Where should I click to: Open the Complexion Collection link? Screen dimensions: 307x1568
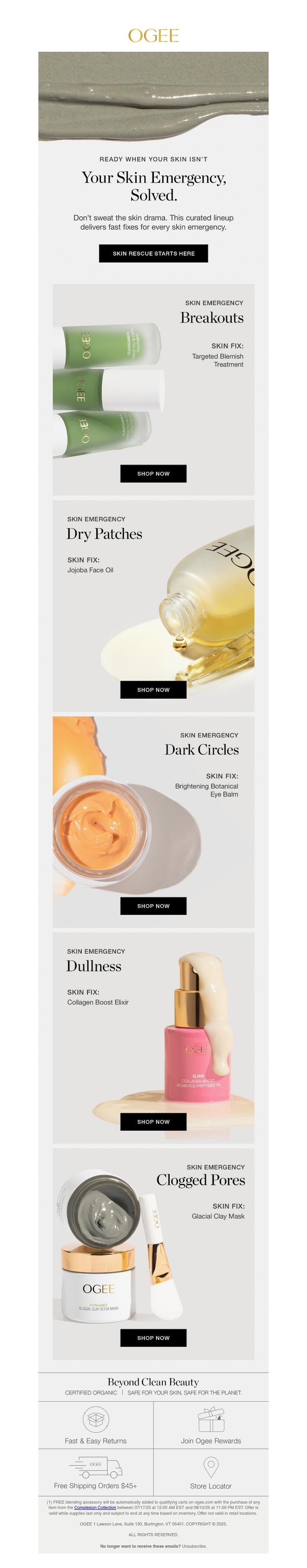95,1507
